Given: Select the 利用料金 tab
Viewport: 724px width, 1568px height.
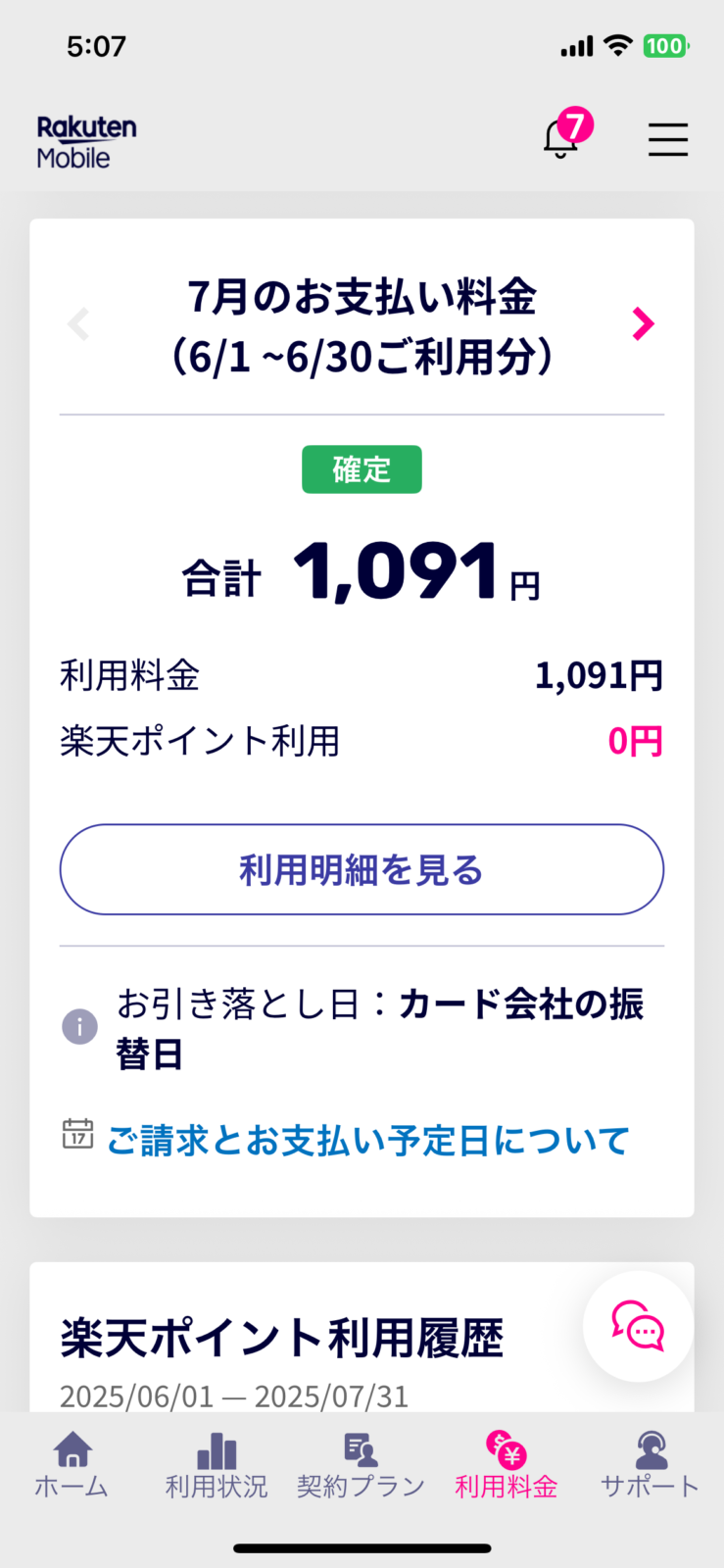Looking at the screenshot, I should [x=507, y=1465].
